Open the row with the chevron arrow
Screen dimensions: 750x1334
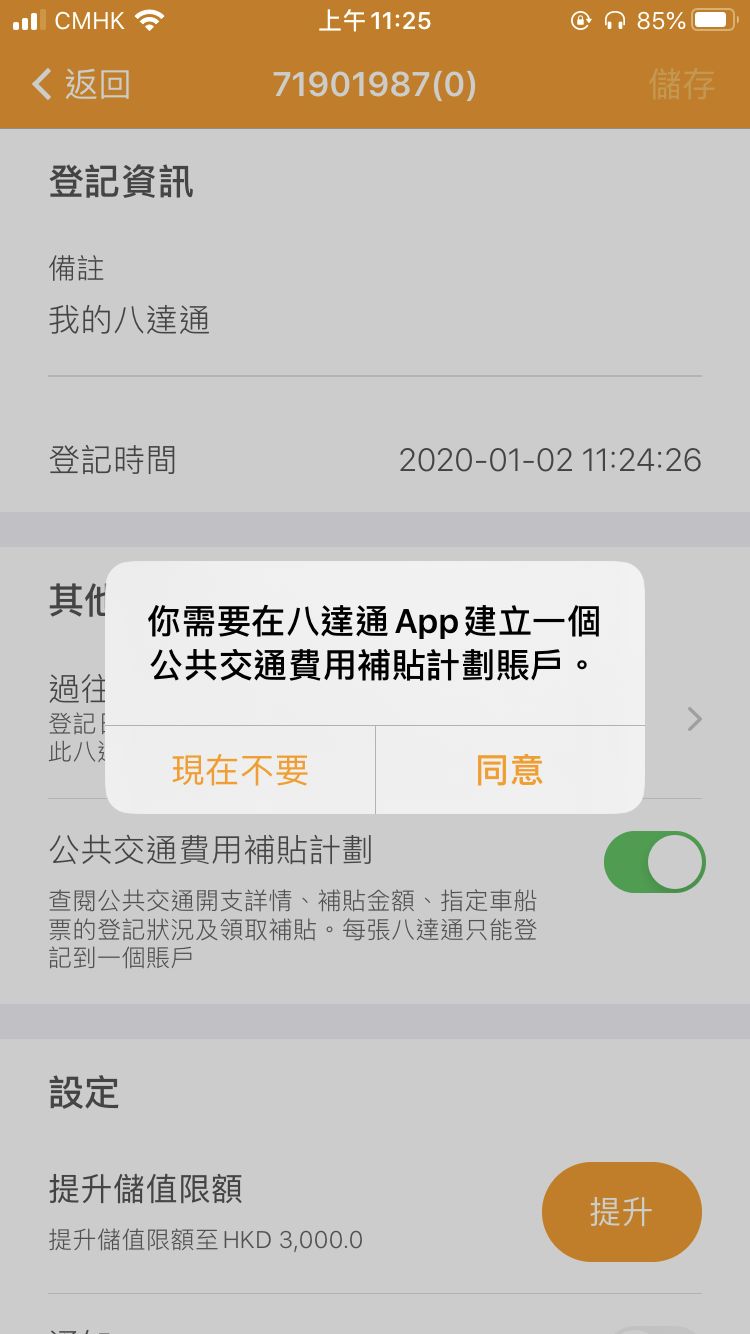point(693,719)
